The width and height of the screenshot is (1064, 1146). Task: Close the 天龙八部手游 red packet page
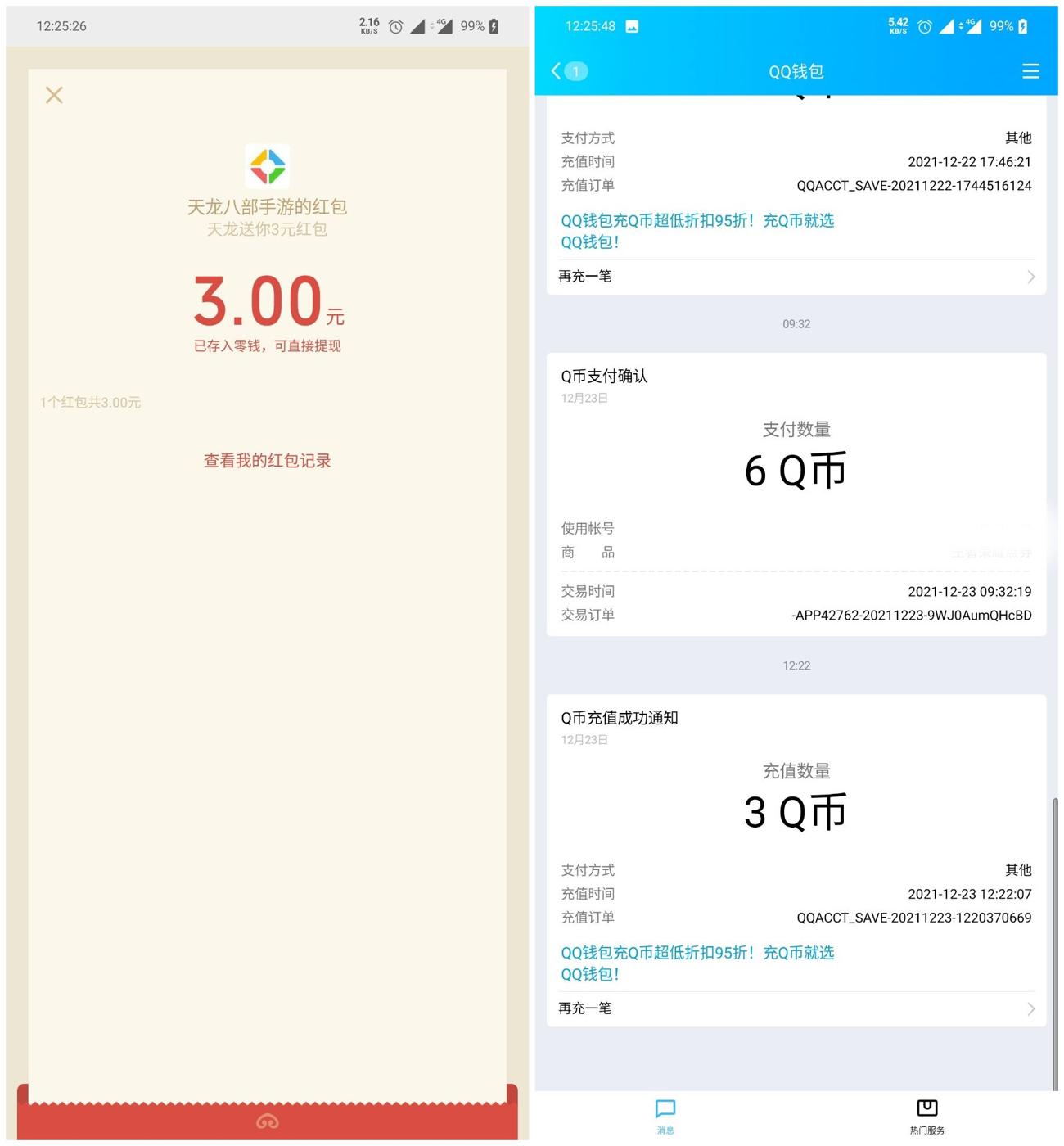(x=54, y=95)
